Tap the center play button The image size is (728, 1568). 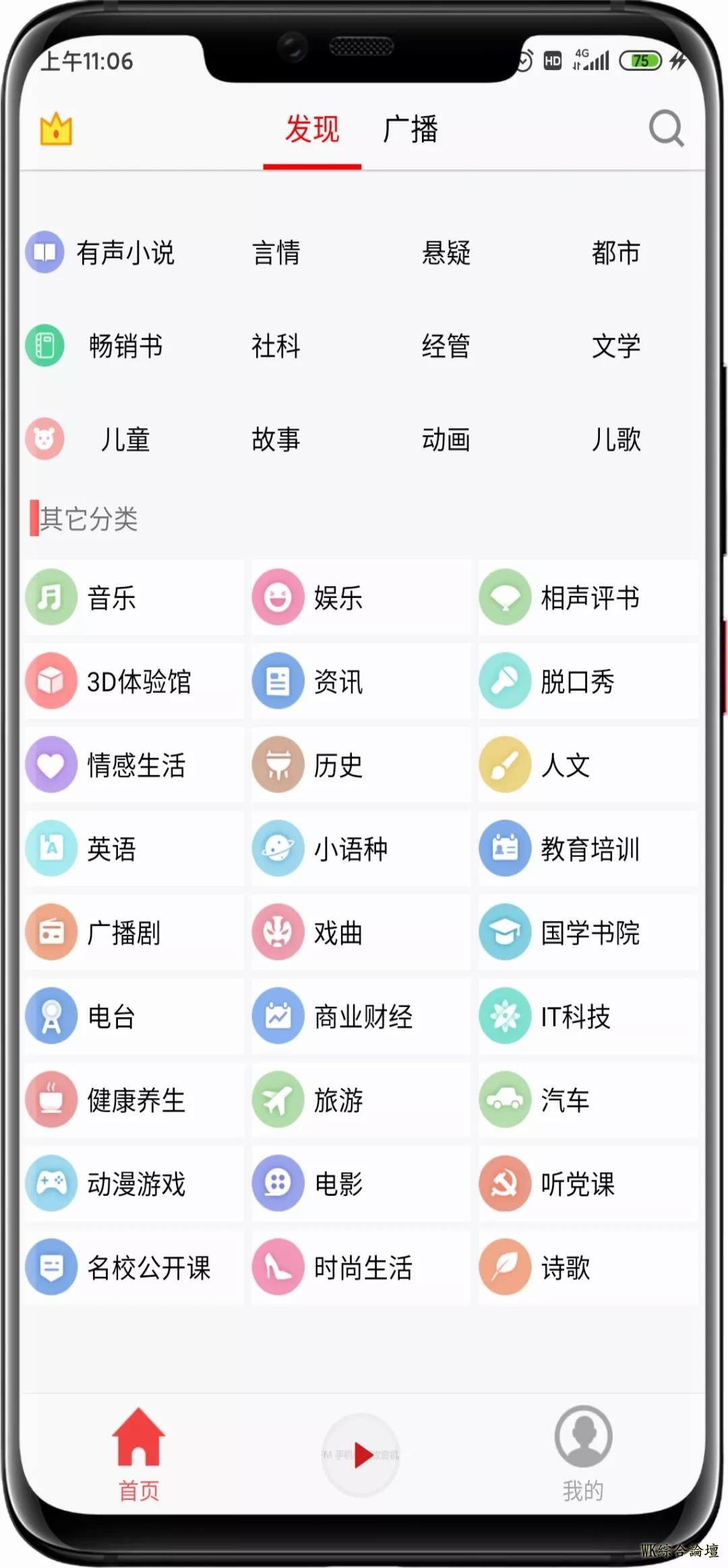pos(361,1455)
